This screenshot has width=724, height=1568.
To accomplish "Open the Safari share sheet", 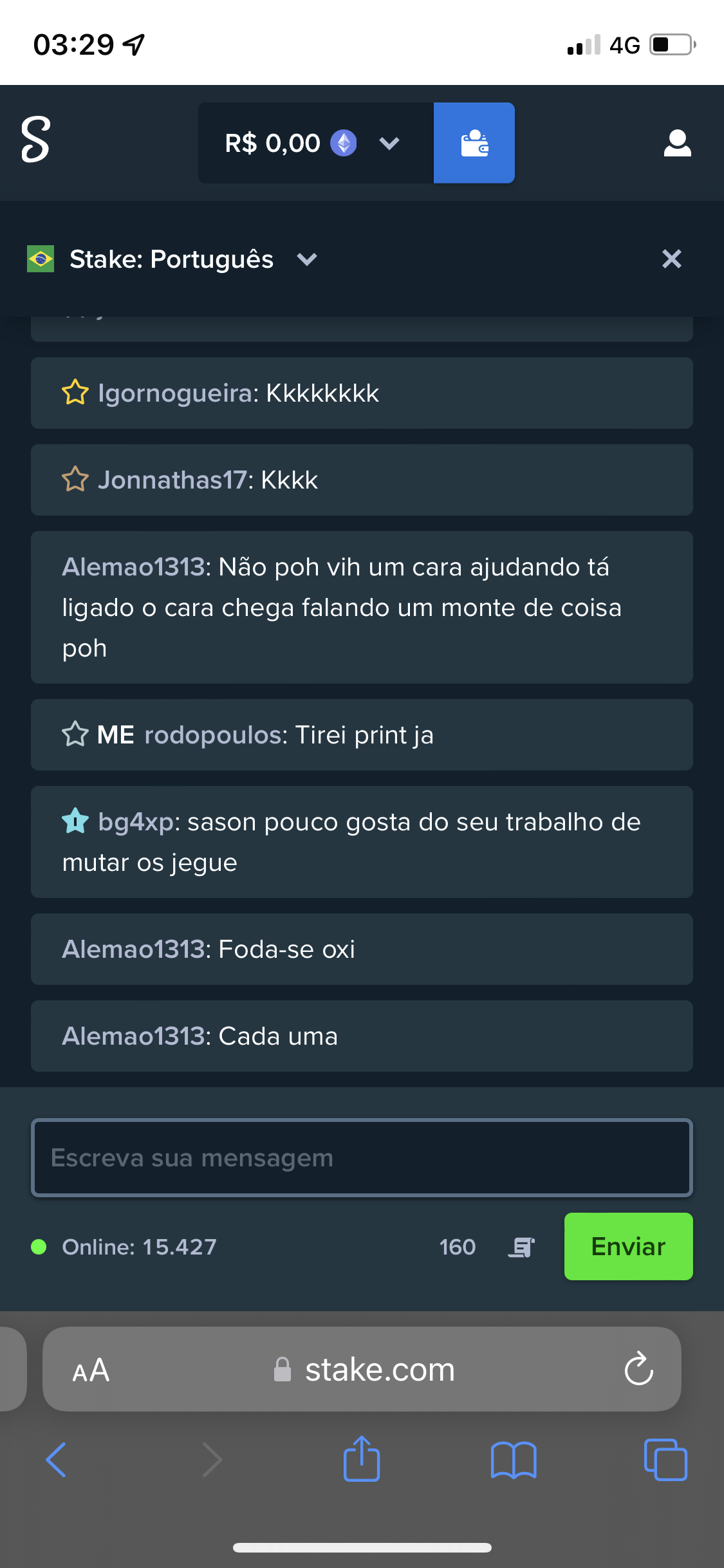I will pyautogui.click(x=362, y=1459).
